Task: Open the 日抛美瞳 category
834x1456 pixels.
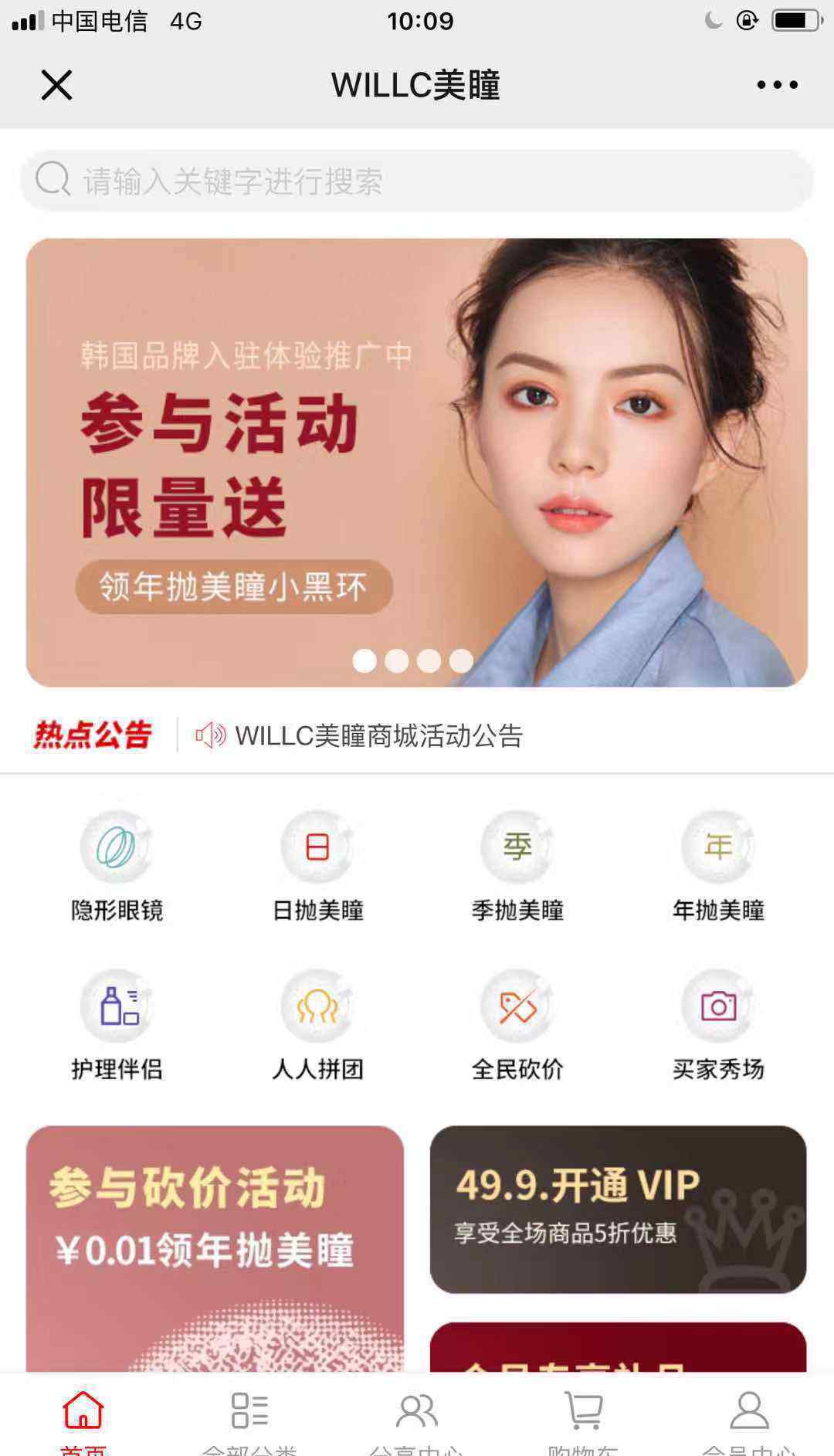Action: tap(317, 867)
